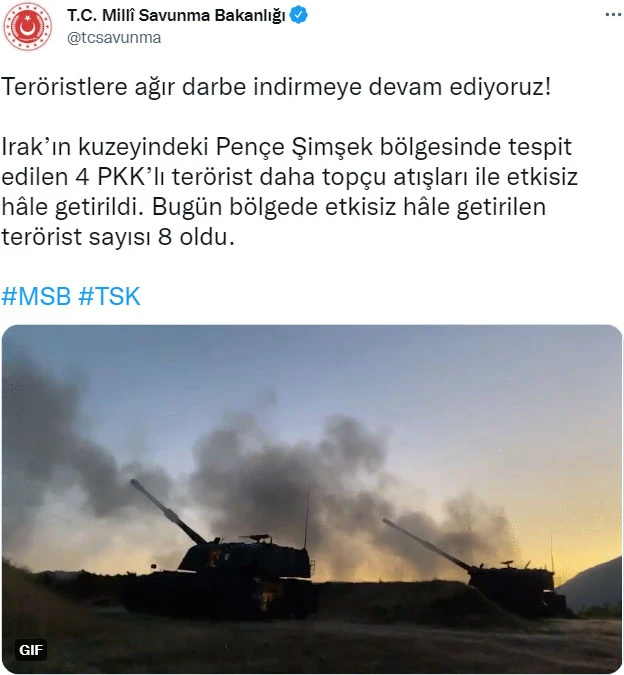Tap the T.C. Millî Savunma Bakanlığı name
Screen dimensions: 624x675
click(176, 16)
